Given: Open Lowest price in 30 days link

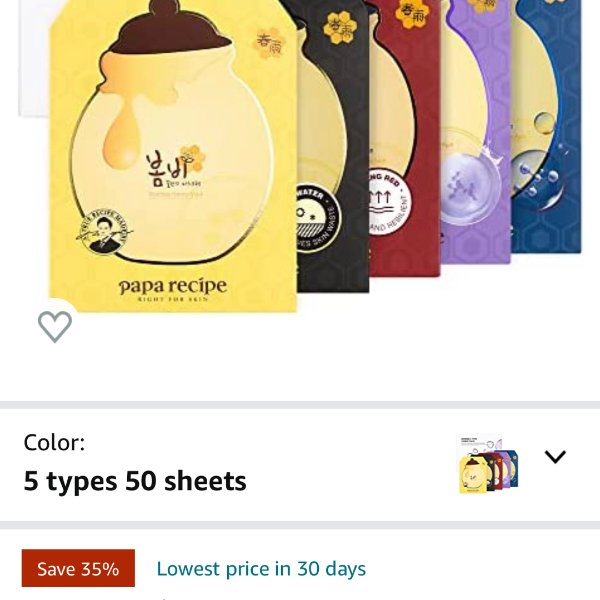Looking at the screenshot, I should coord(261,569).
